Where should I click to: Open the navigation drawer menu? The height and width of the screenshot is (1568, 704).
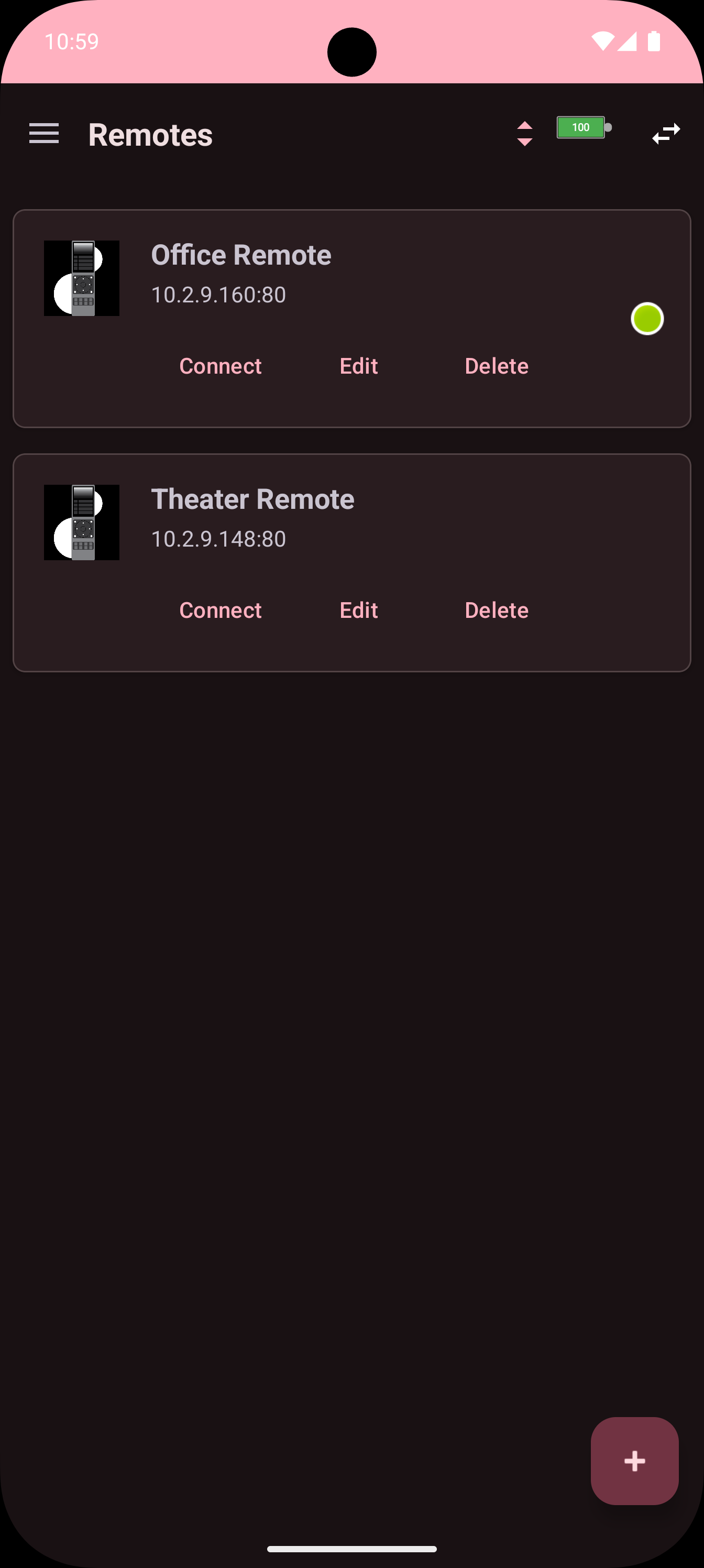click(44, 133)
